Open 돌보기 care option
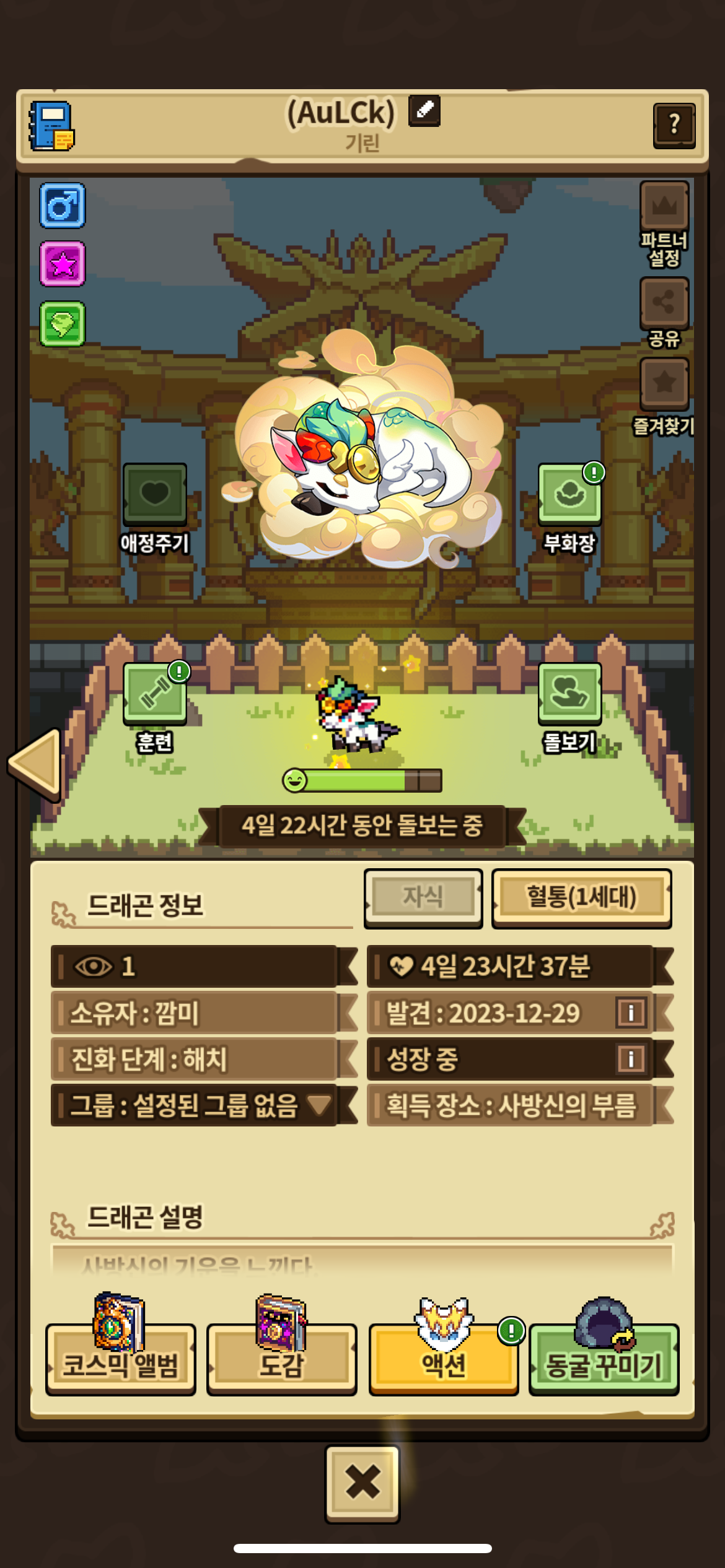725x1568 pixels. [569, 694]
